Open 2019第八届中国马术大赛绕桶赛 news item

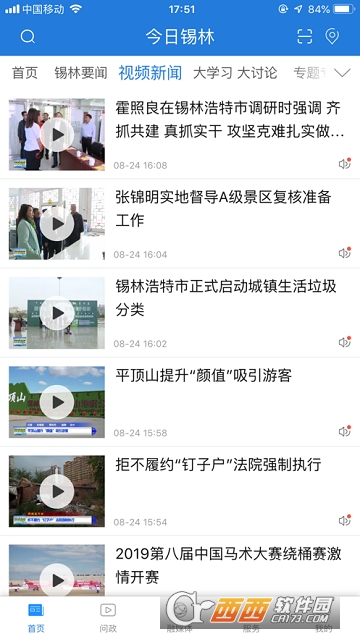(180, 566)
